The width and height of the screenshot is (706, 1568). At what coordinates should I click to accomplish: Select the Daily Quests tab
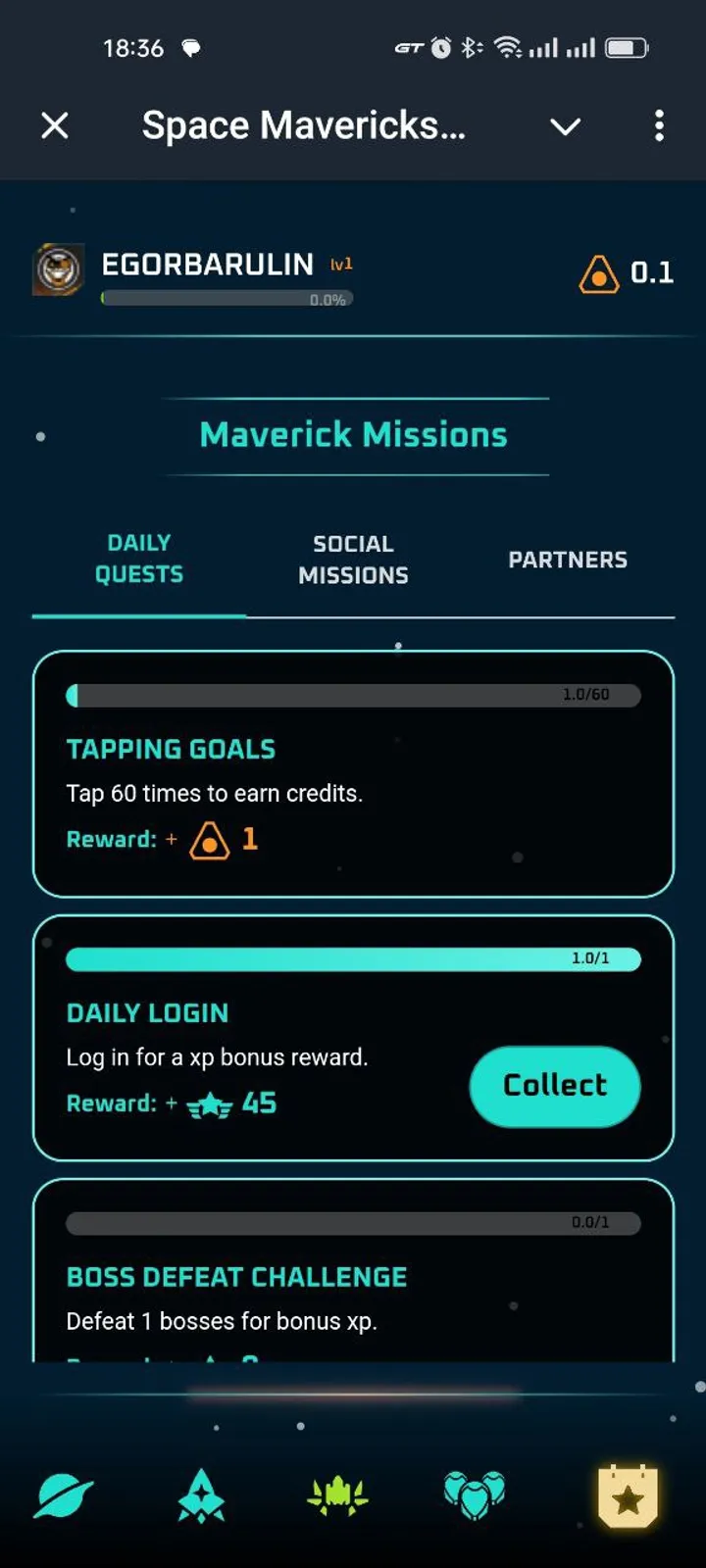coord(138,560)
